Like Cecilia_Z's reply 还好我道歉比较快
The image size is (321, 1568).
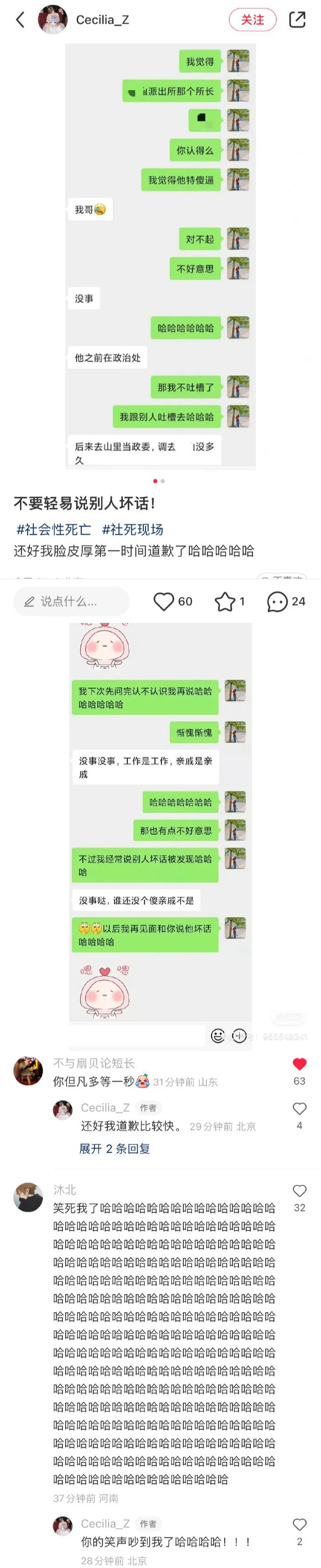299,1109
